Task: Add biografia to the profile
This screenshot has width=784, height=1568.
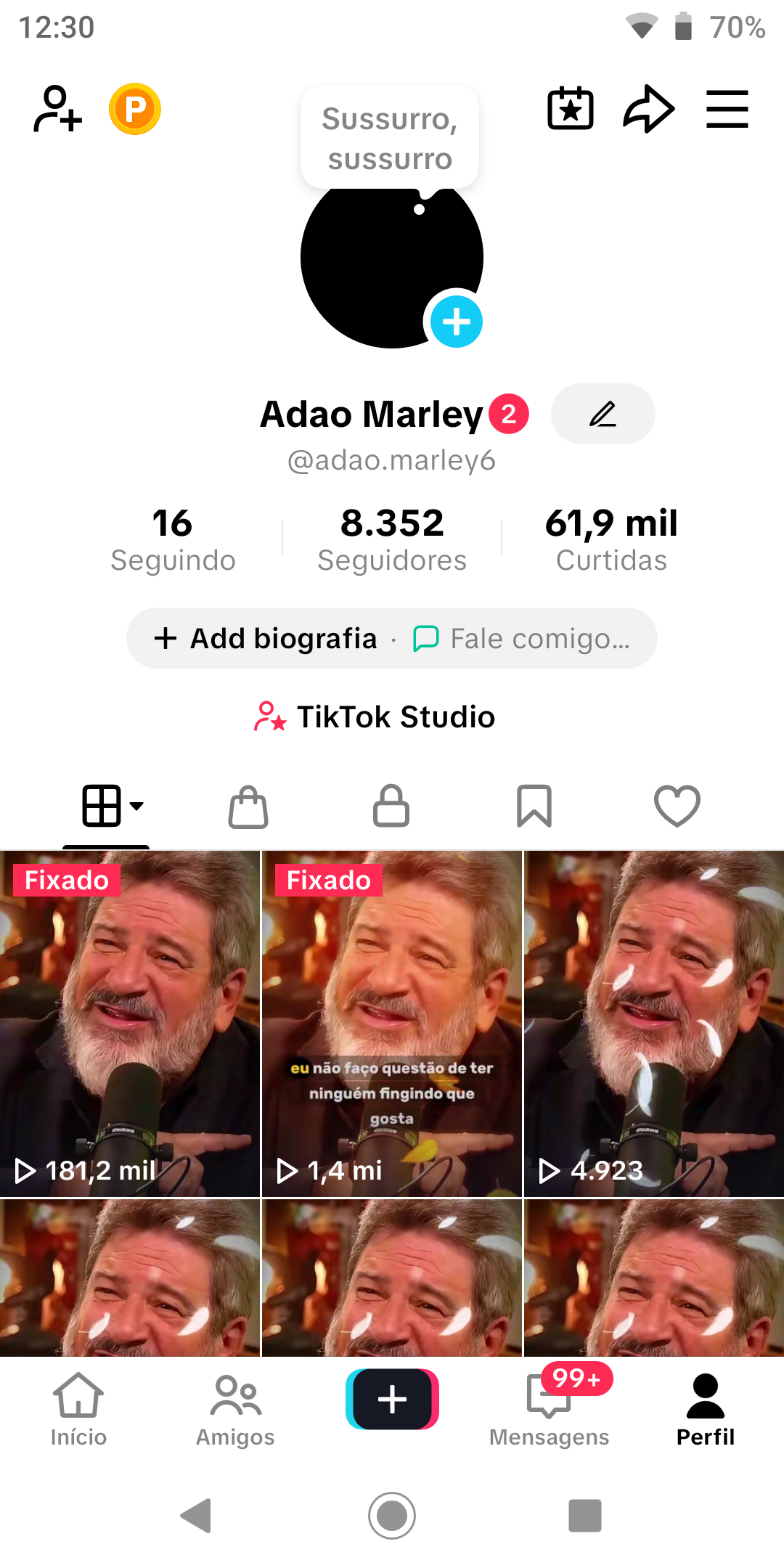Action: coord(266,639)
